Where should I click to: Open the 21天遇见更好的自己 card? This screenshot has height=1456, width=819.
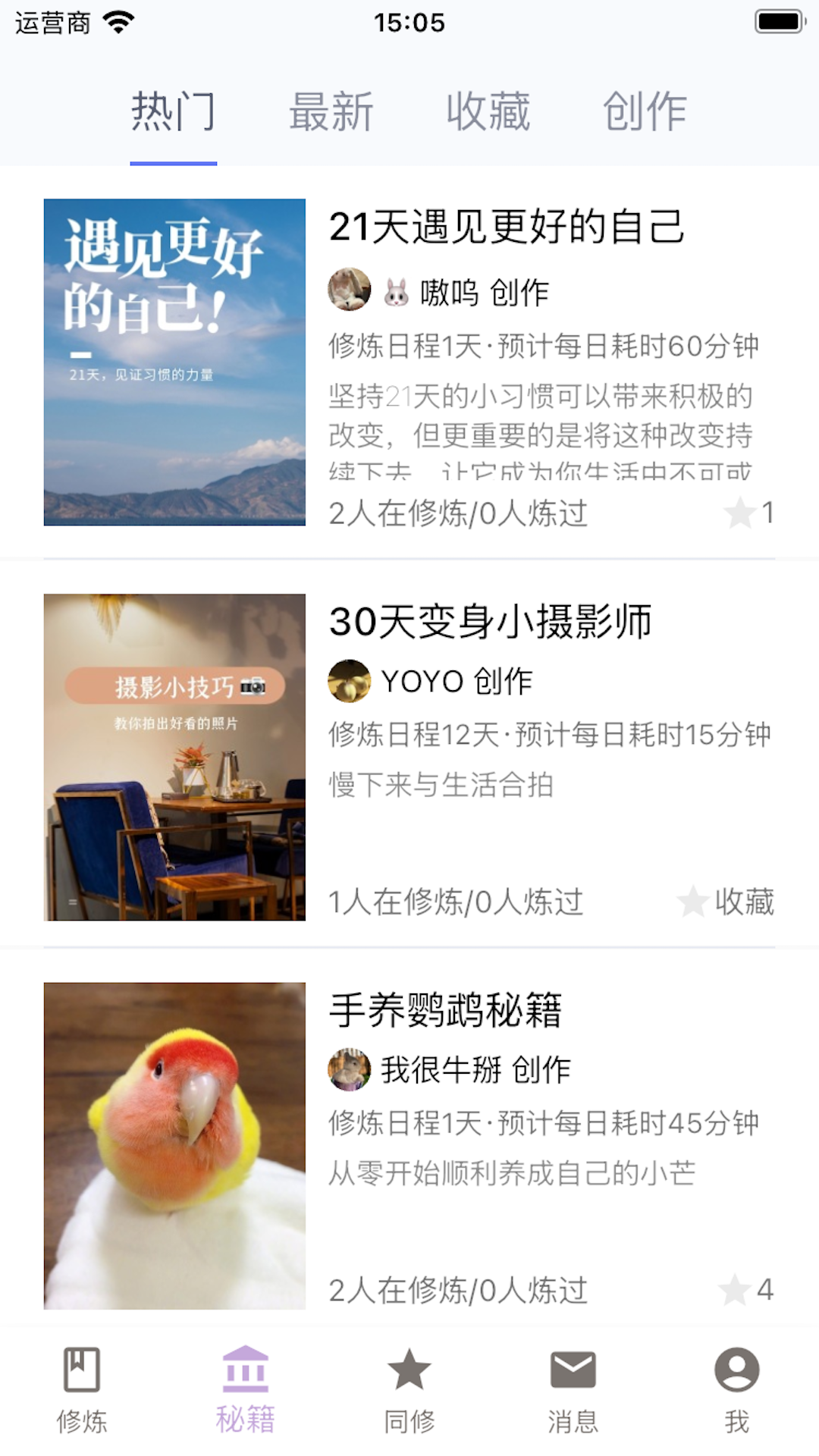pyautogui.click(x=507, y=227)
